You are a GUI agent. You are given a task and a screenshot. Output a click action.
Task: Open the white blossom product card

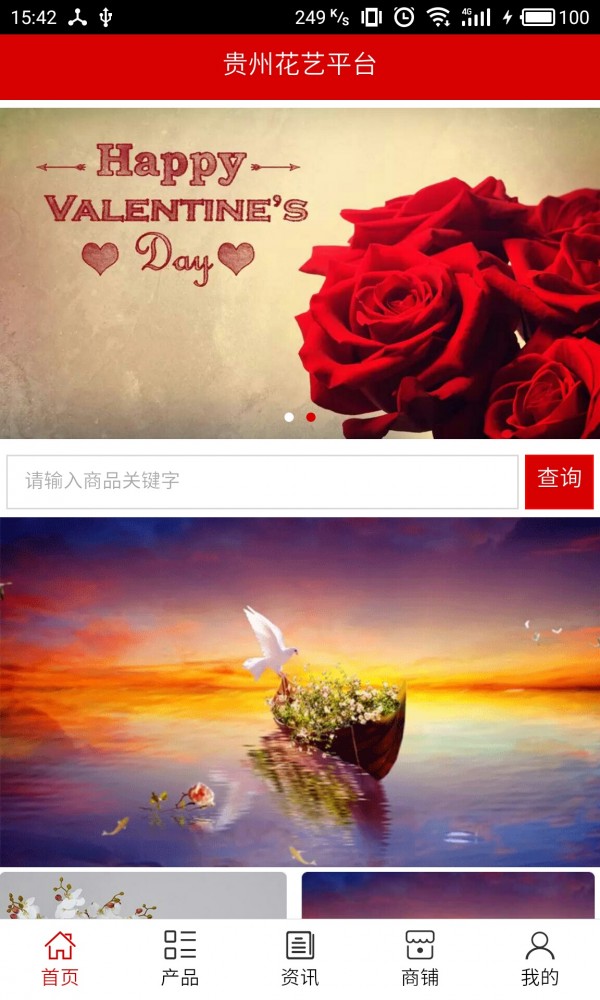[x=143, y=896]
